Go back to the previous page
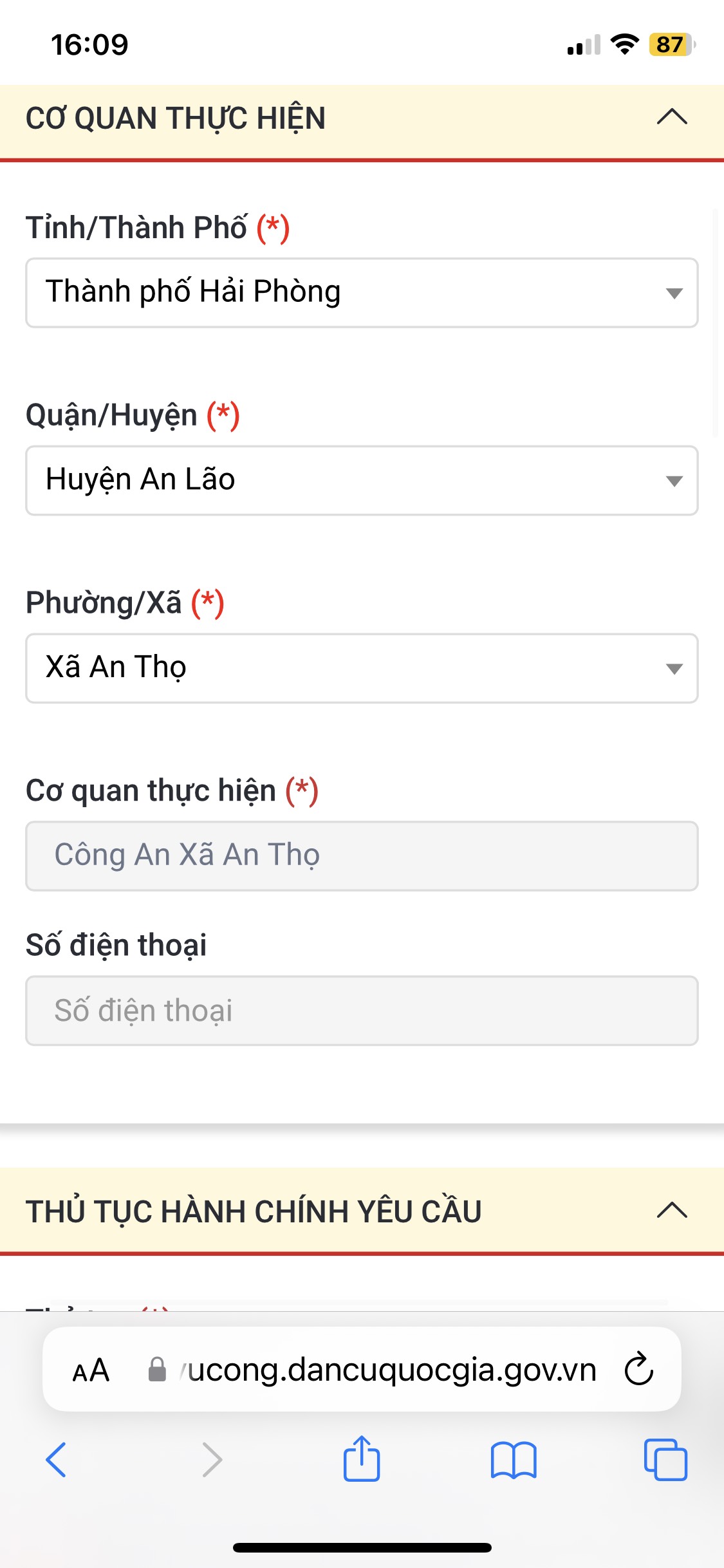This screenshot has width=724, height=1568. click(57, 1460)
